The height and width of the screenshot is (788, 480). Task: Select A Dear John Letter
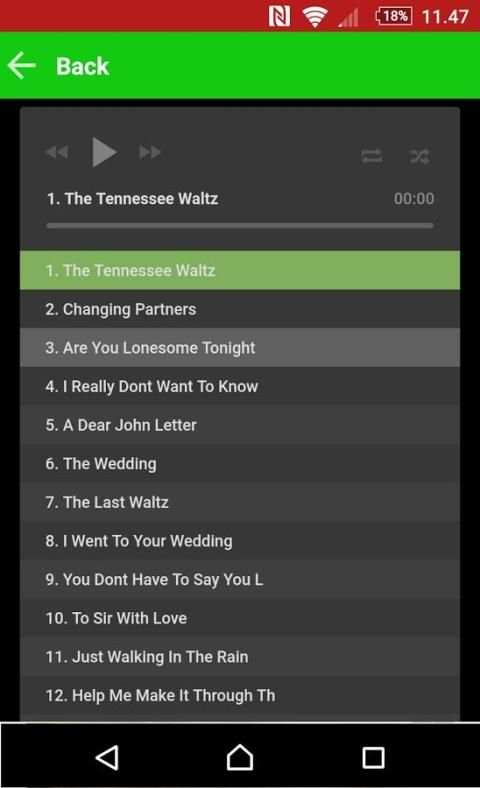tap(240, 425)
